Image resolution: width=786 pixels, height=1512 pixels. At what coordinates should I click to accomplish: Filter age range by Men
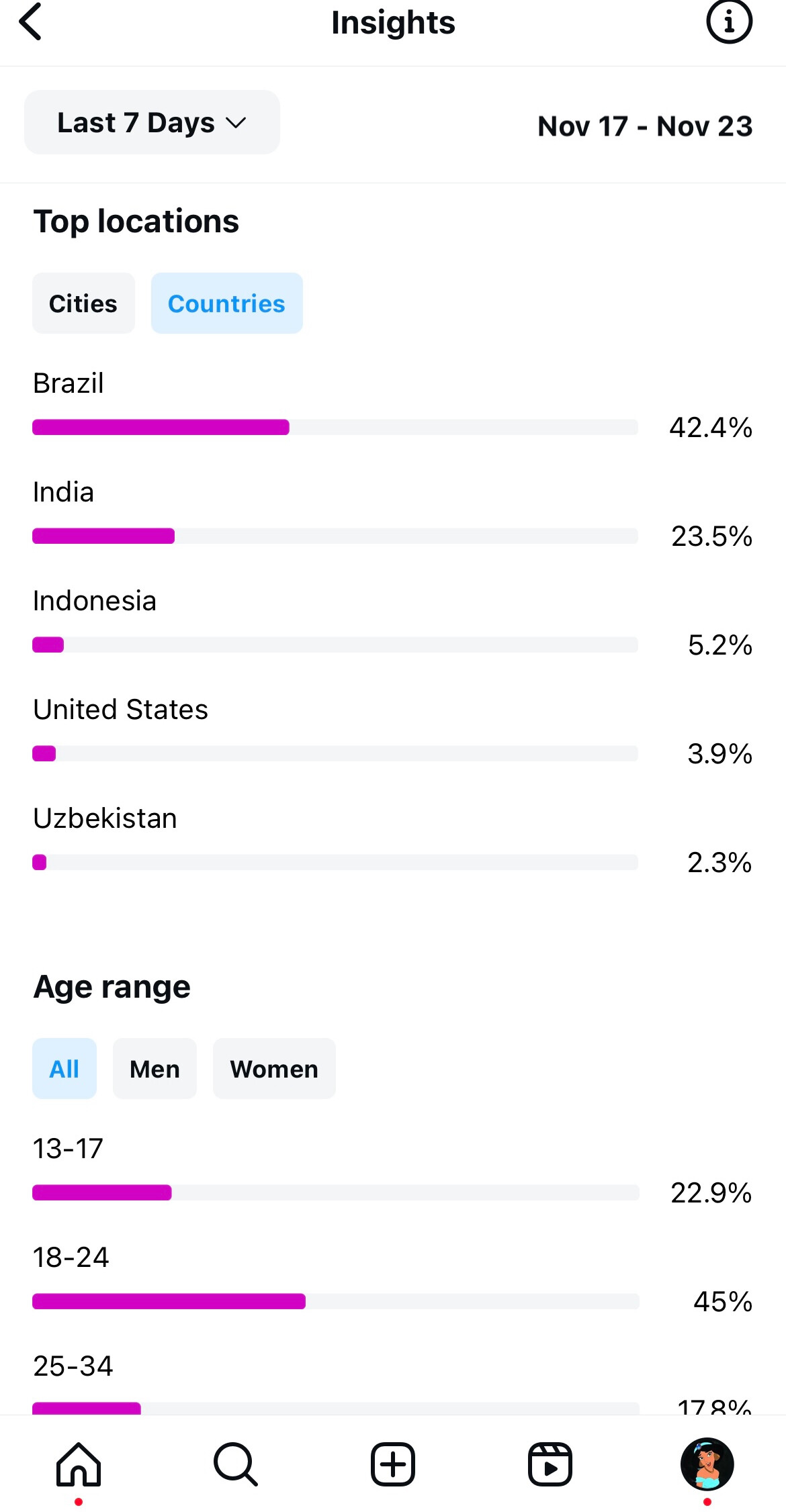(155, 1069)
